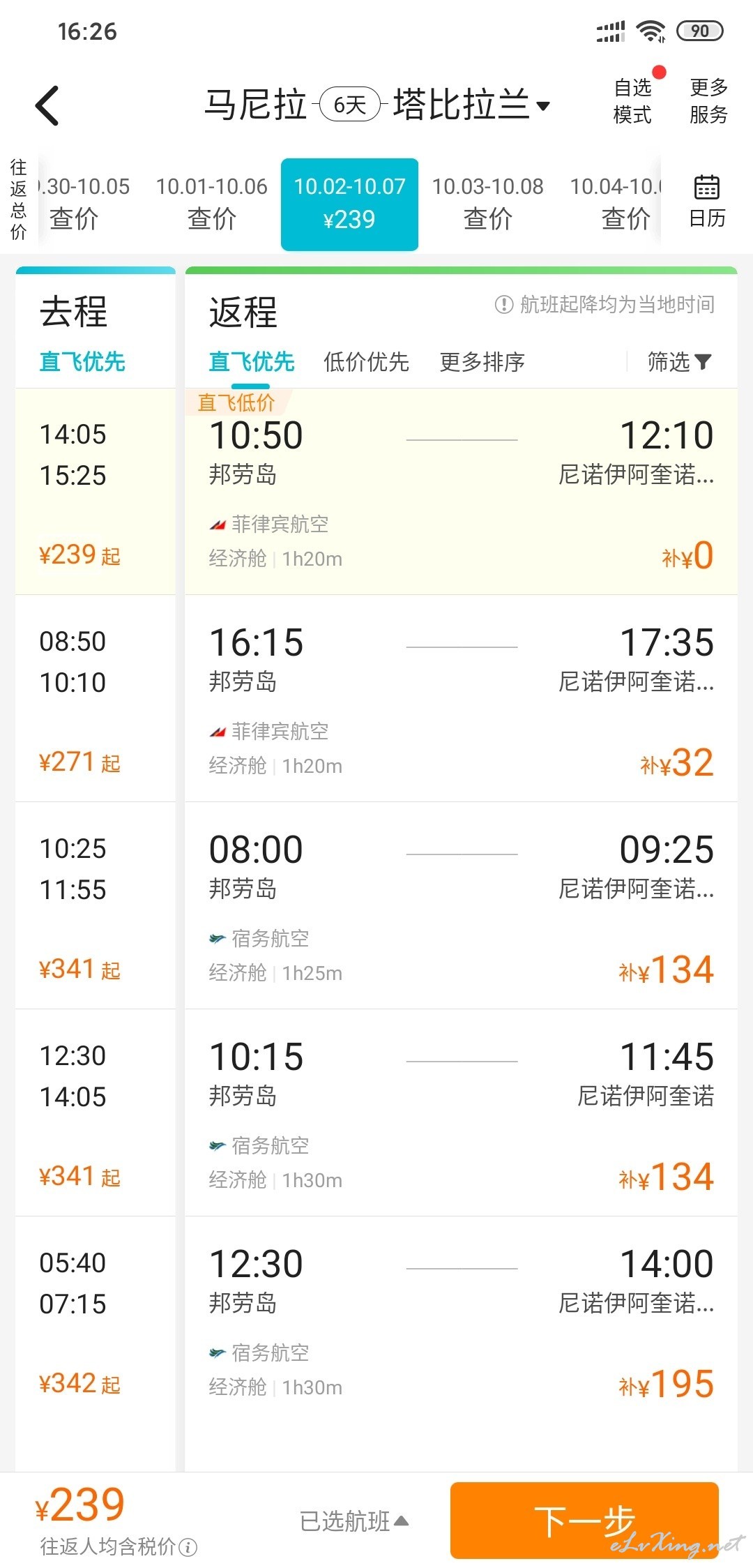The image size is (753, 1568).
Task: Go back using the top-left arrow
Action: pyautogui.click(x=47, y=105)
